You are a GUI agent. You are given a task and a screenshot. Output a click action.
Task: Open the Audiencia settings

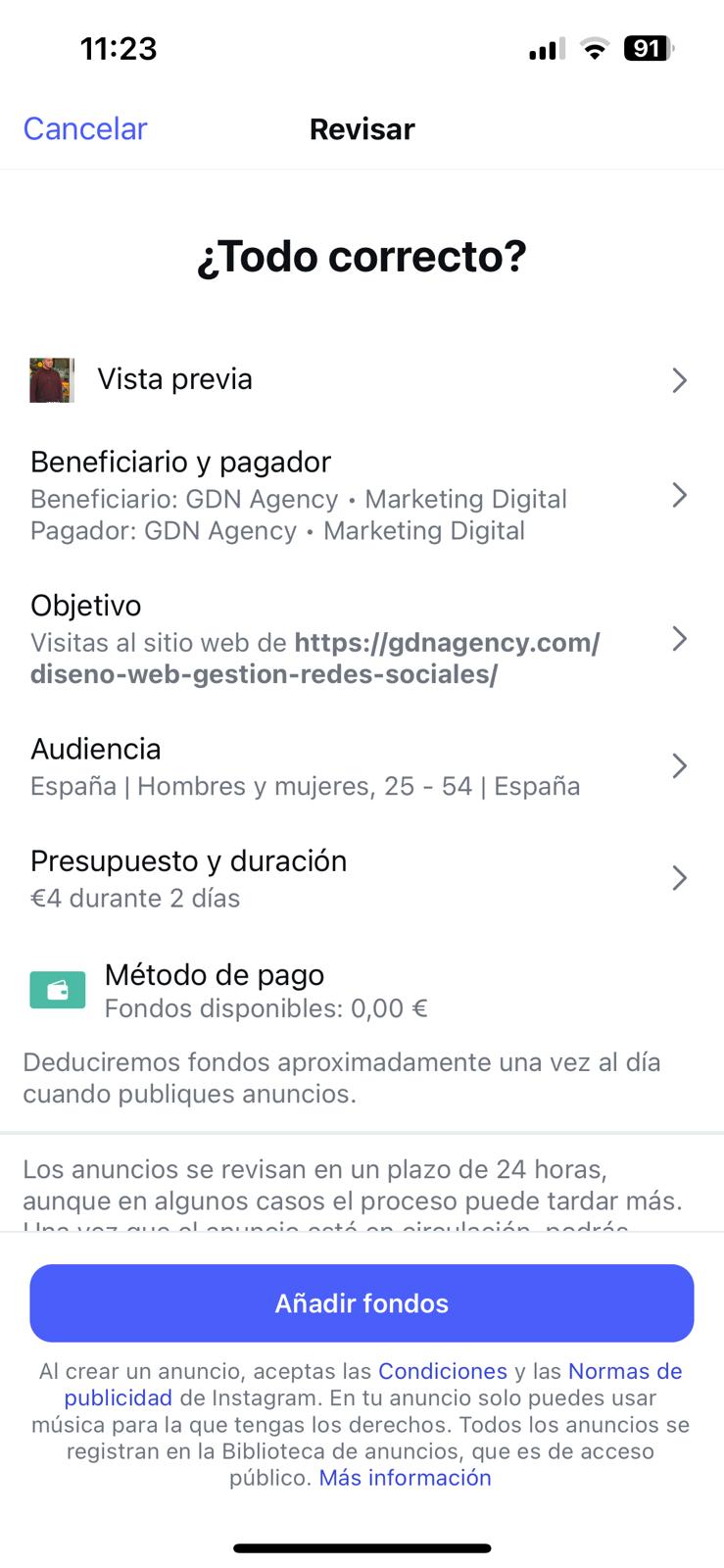click(361, 766)
